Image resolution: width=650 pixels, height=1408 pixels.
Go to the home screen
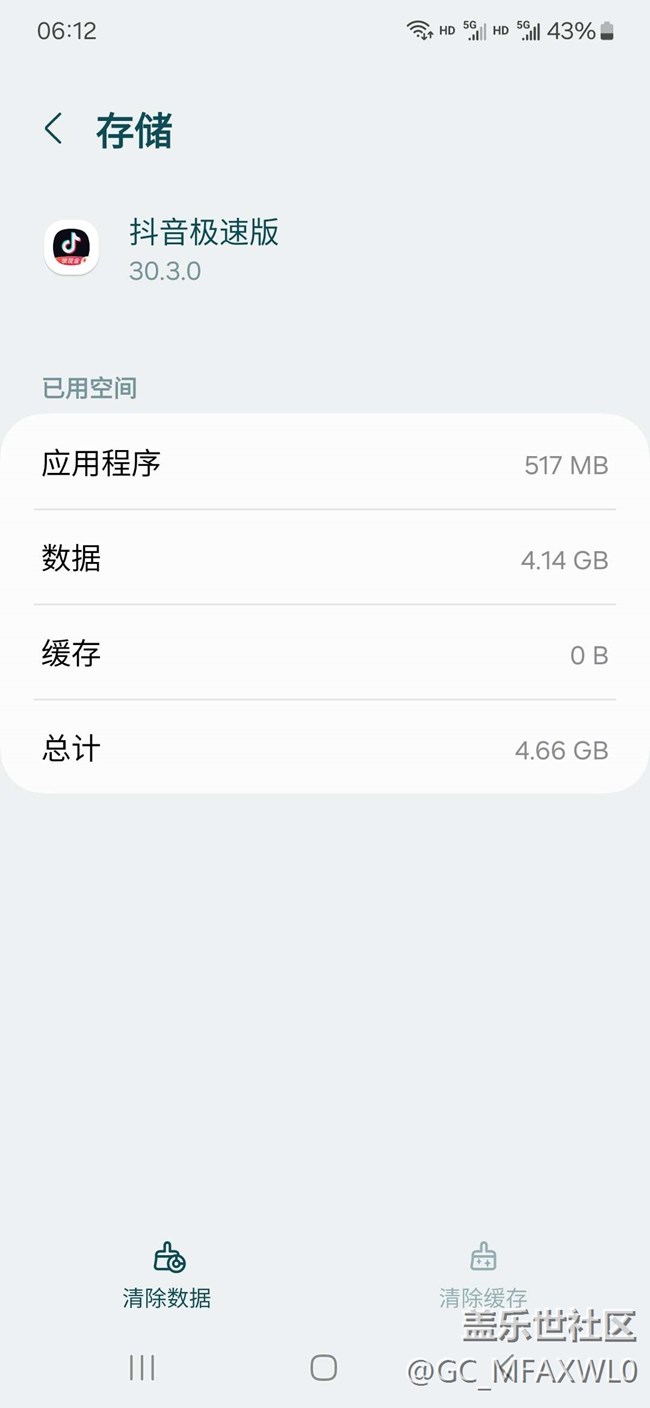click(x=323, y=1367)
